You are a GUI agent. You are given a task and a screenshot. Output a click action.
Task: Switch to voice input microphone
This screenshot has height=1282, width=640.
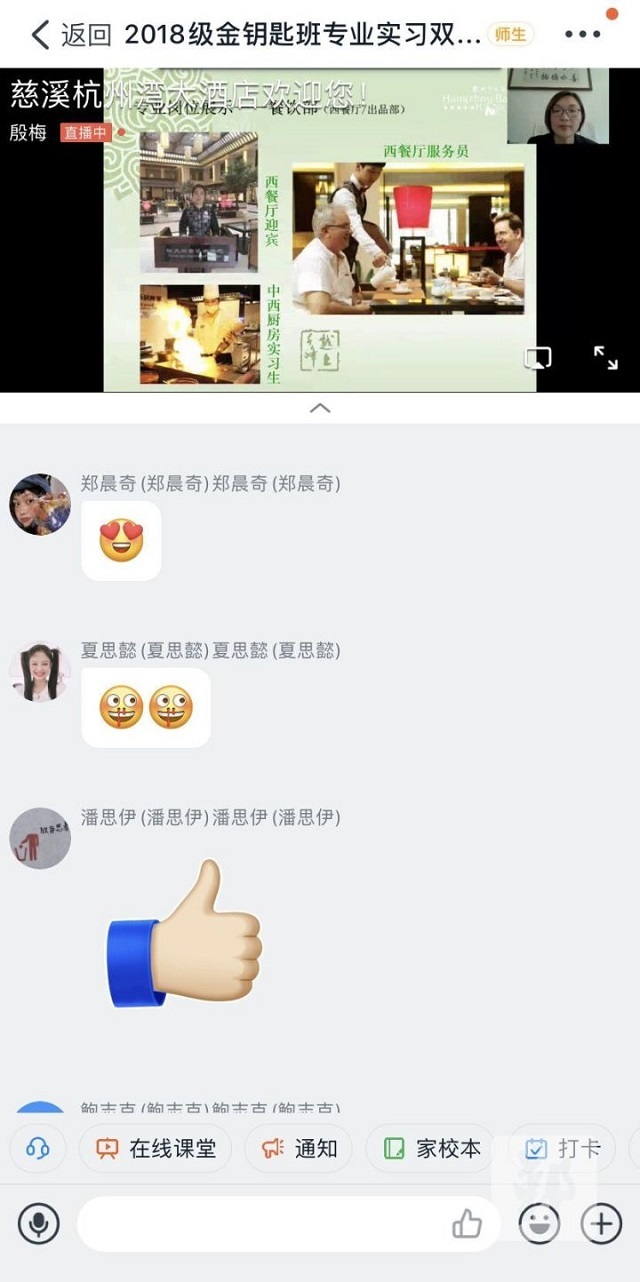click(38, 1223)
